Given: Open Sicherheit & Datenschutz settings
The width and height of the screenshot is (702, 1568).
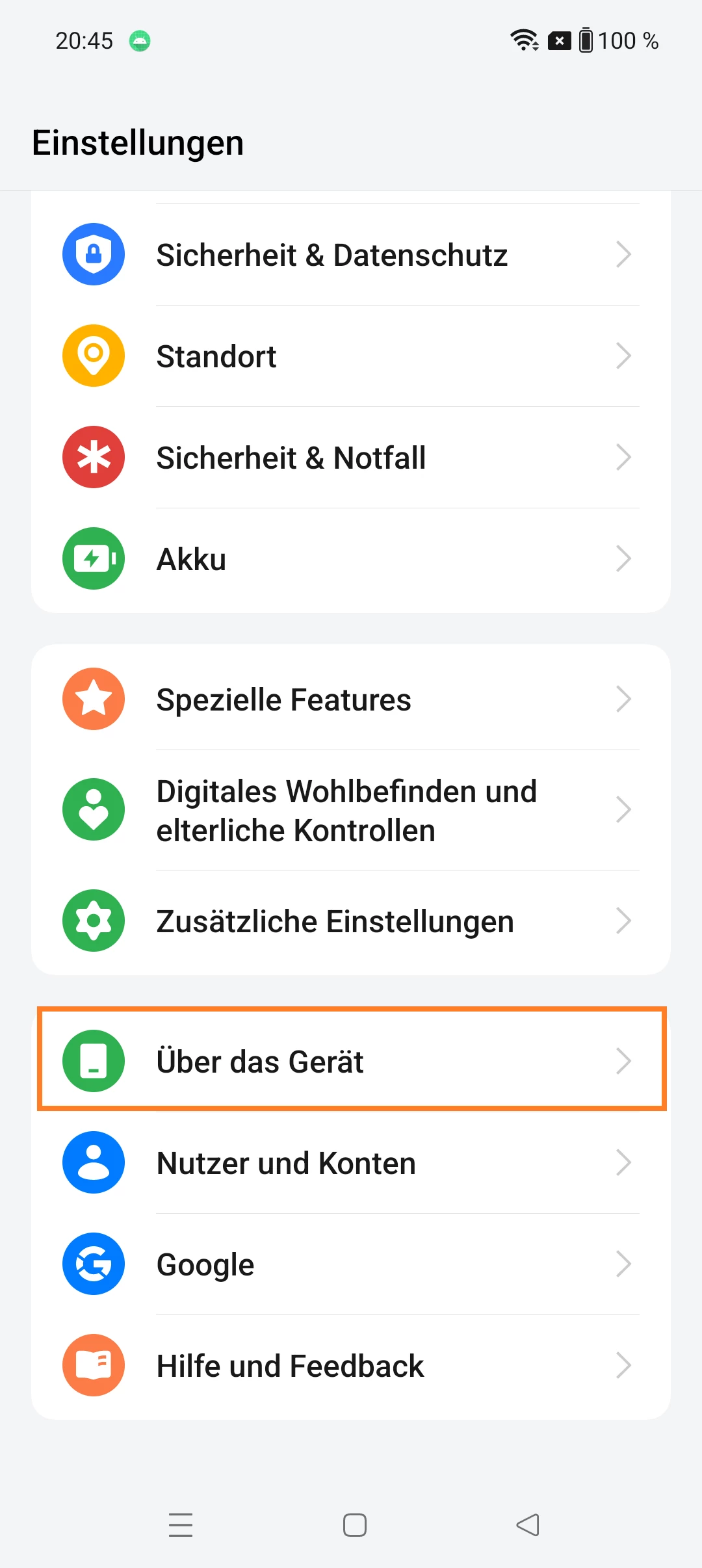Looking at the screenshot, I should click(351, 255).
